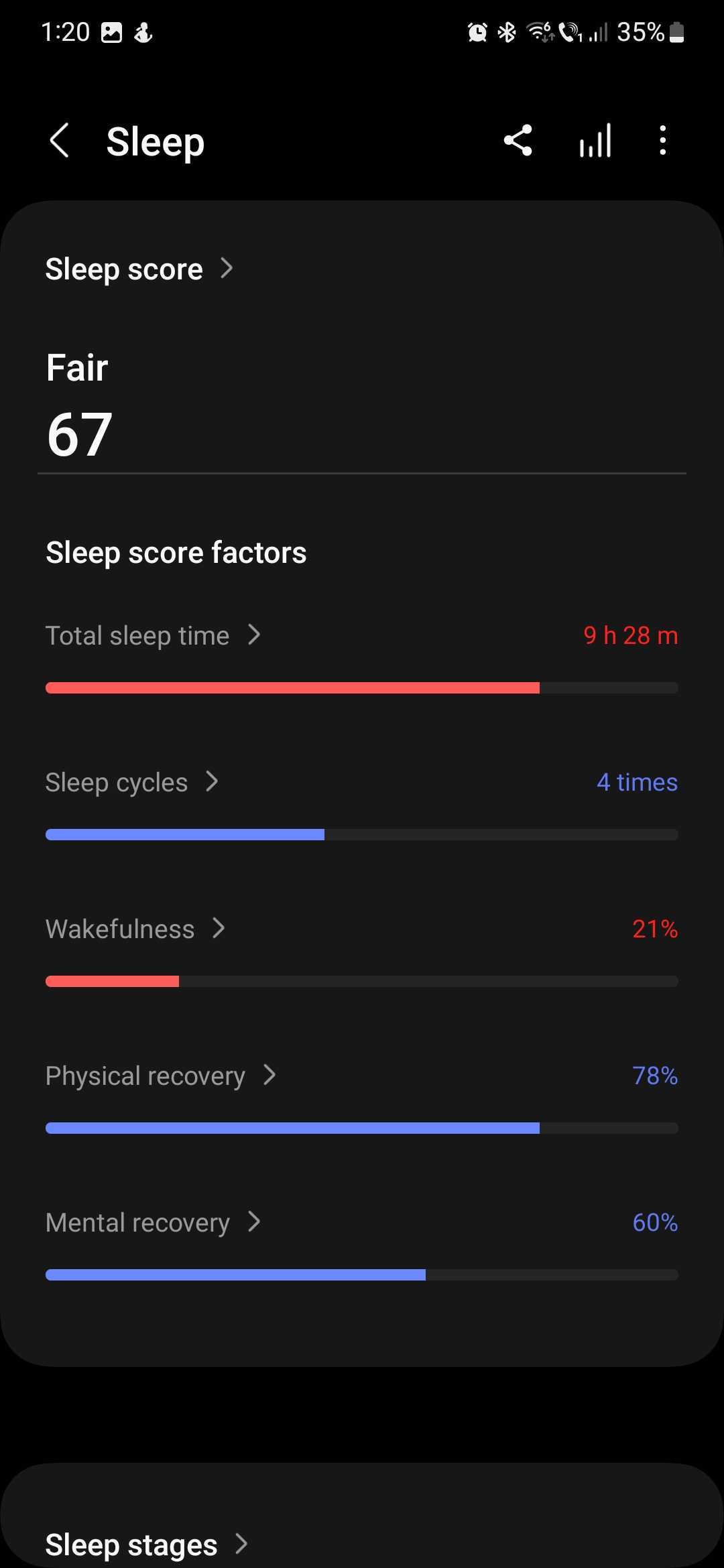Open Physical recovery details
The image size is (724, 1568).
[161, 1075]
